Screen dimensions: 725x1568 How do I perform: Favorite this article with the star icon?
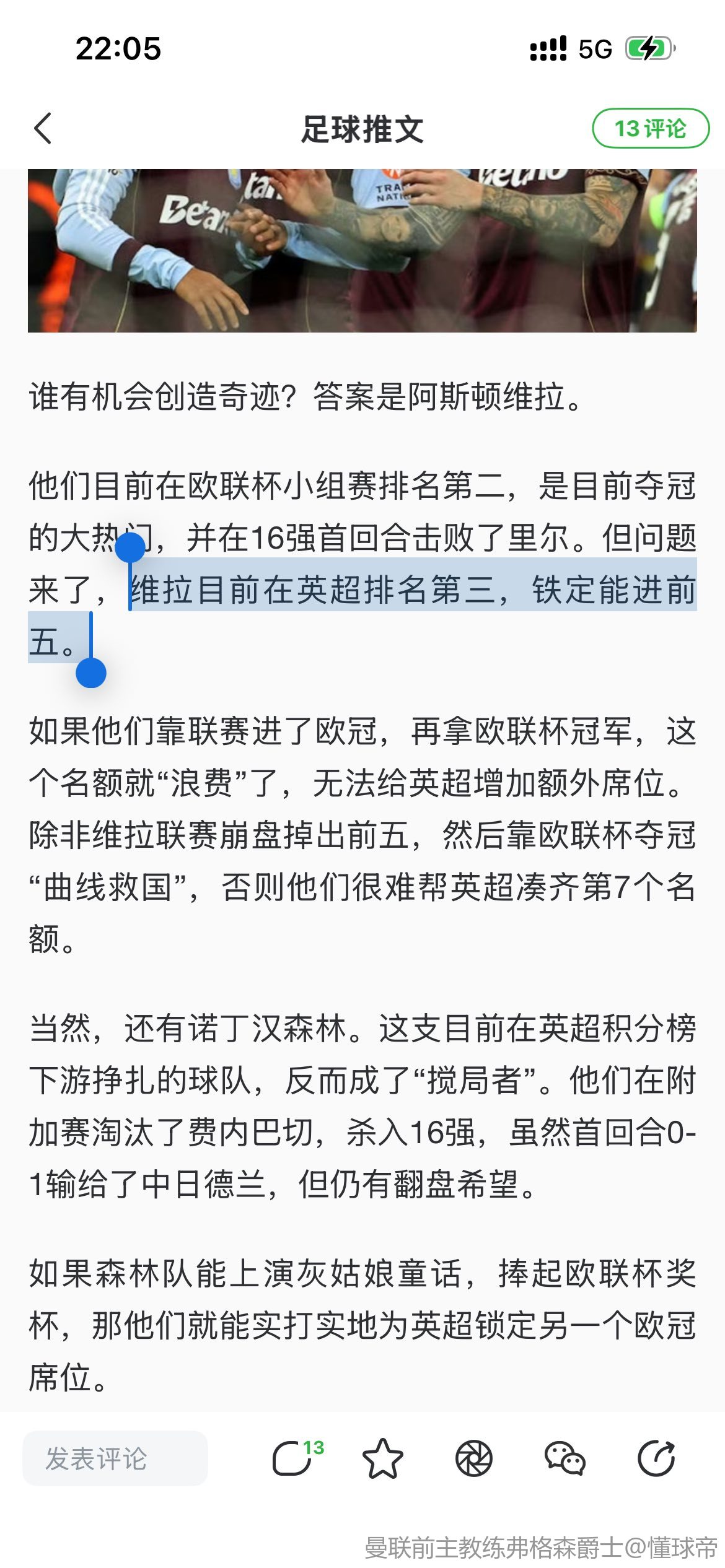[382, 1458]
